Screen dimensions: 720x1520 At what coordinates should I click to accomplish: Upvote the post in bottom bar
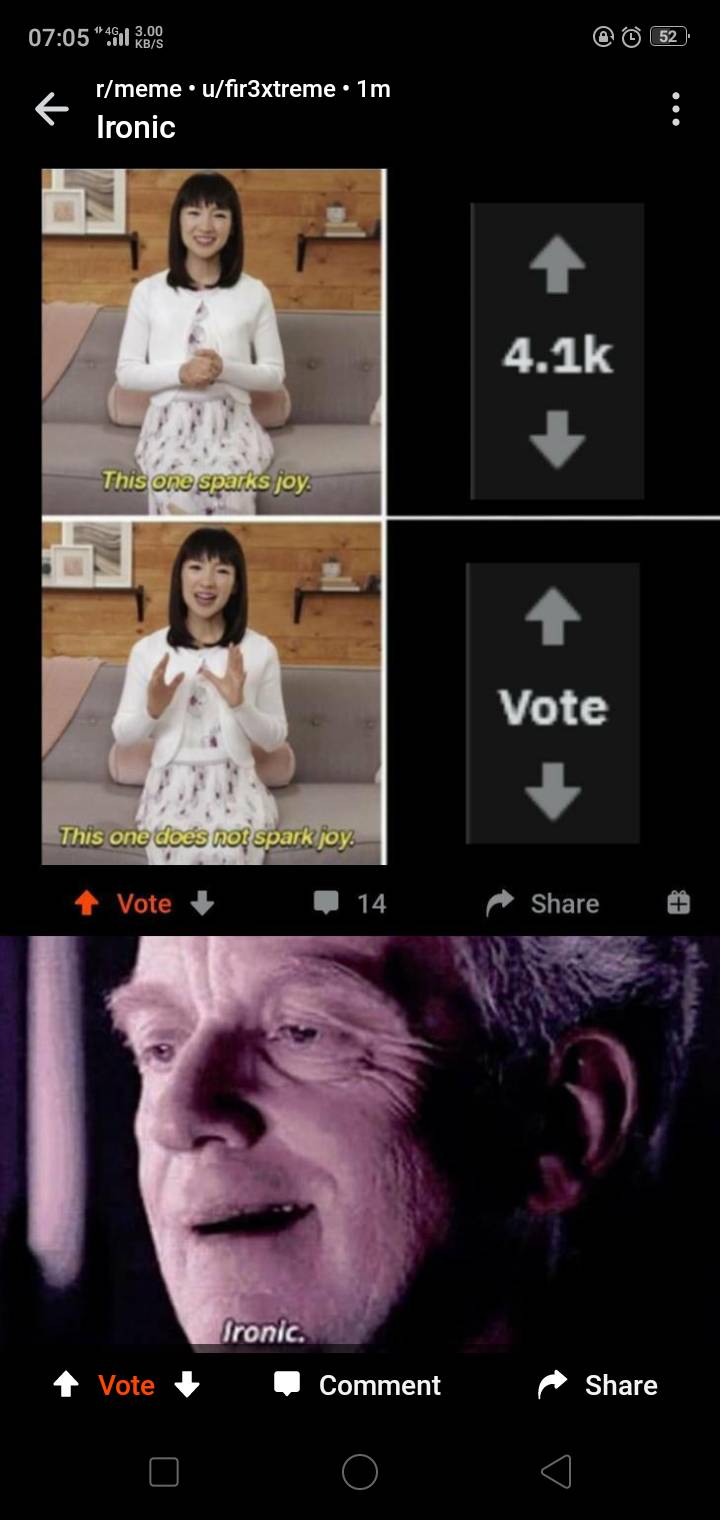pyautogui.click(x=66, y=1384)
